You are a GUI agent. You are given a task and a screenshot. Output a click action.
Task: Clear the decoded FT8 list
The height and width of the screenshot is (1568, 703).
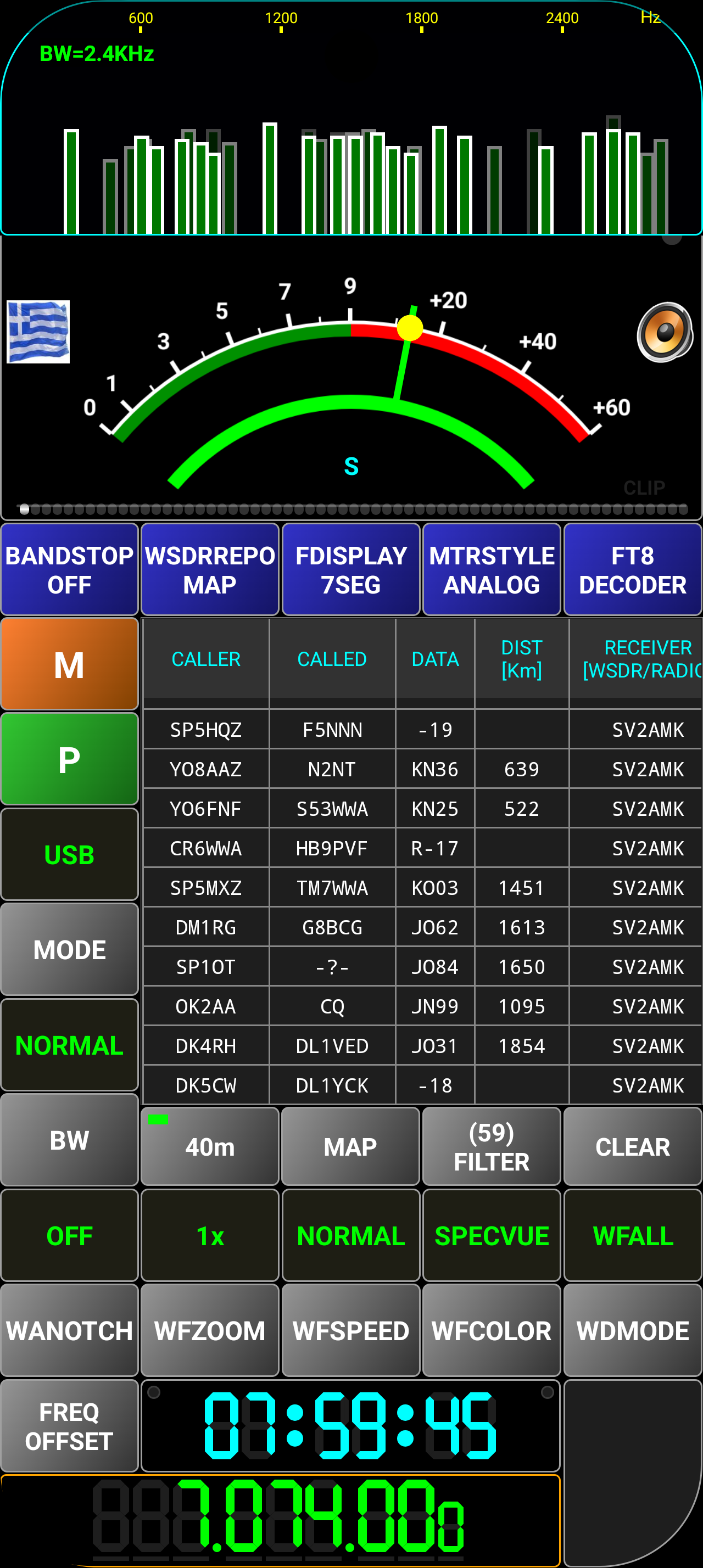click(x=632, y=1147)
